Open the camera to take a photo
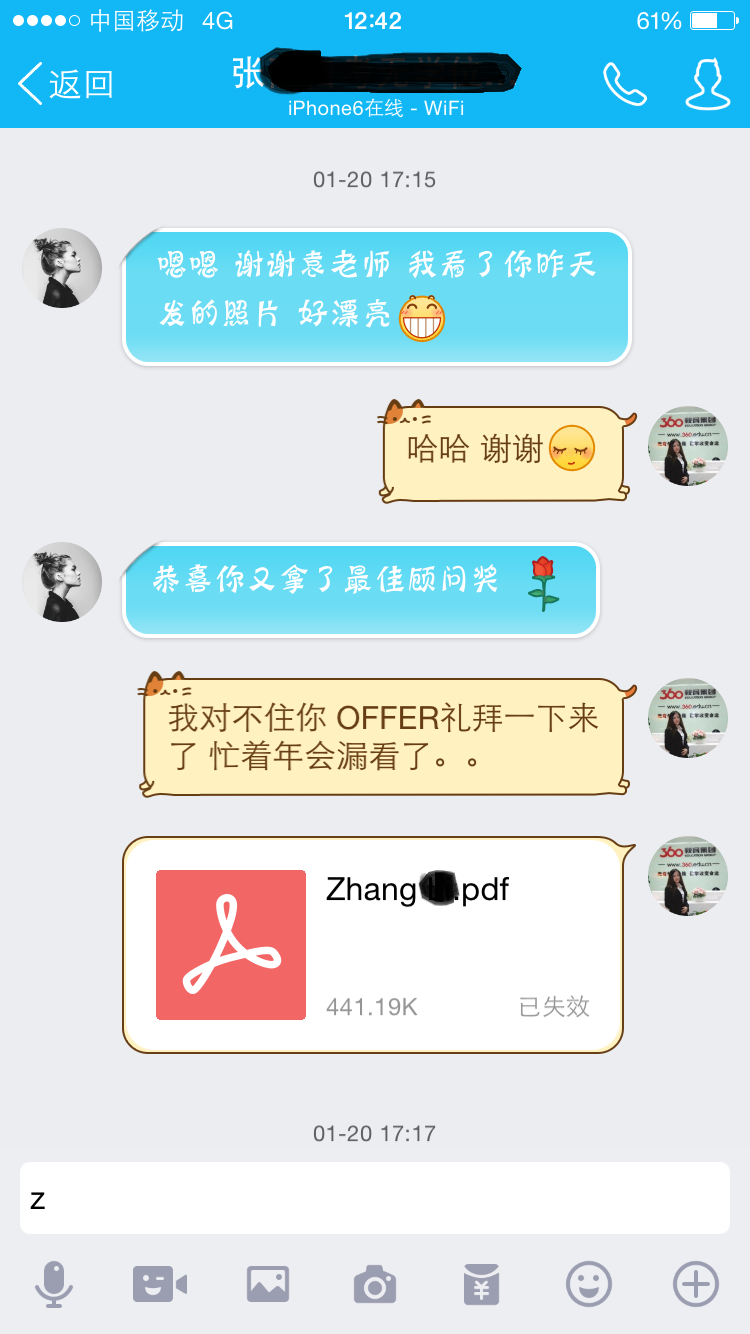Screen dimensions: 750x1334 pyautogui.click(x=375, y=1283)
